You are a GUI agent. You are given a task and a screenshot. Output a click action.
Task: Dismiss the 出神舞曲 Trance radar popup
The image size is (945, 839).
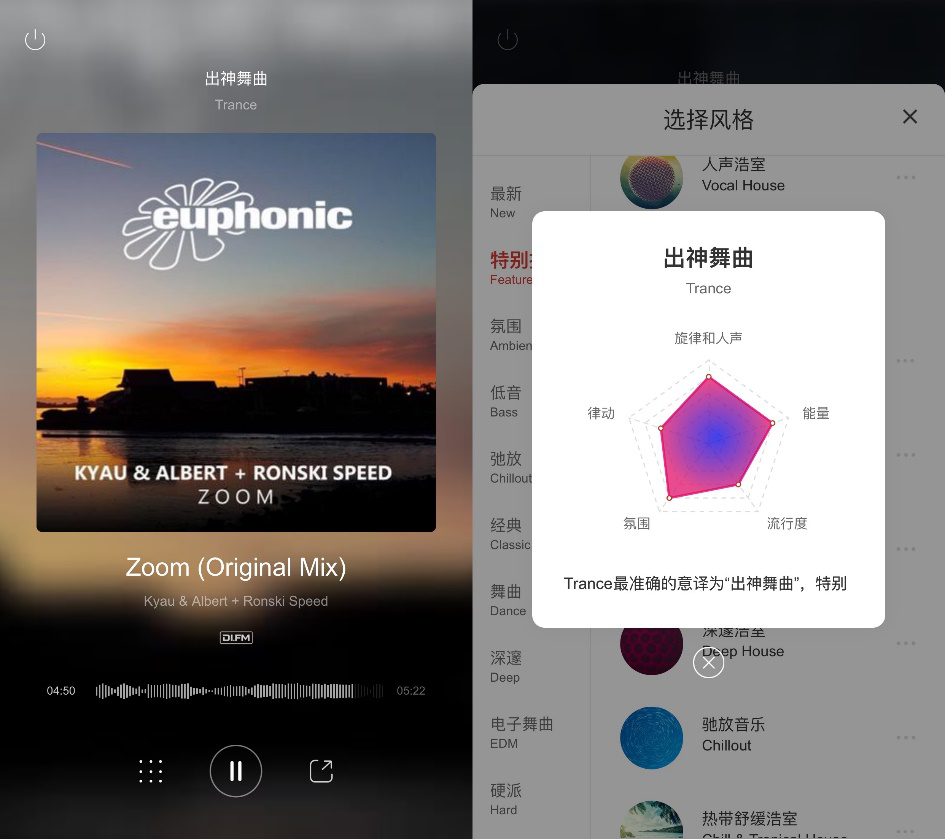[x=708, y=663]
